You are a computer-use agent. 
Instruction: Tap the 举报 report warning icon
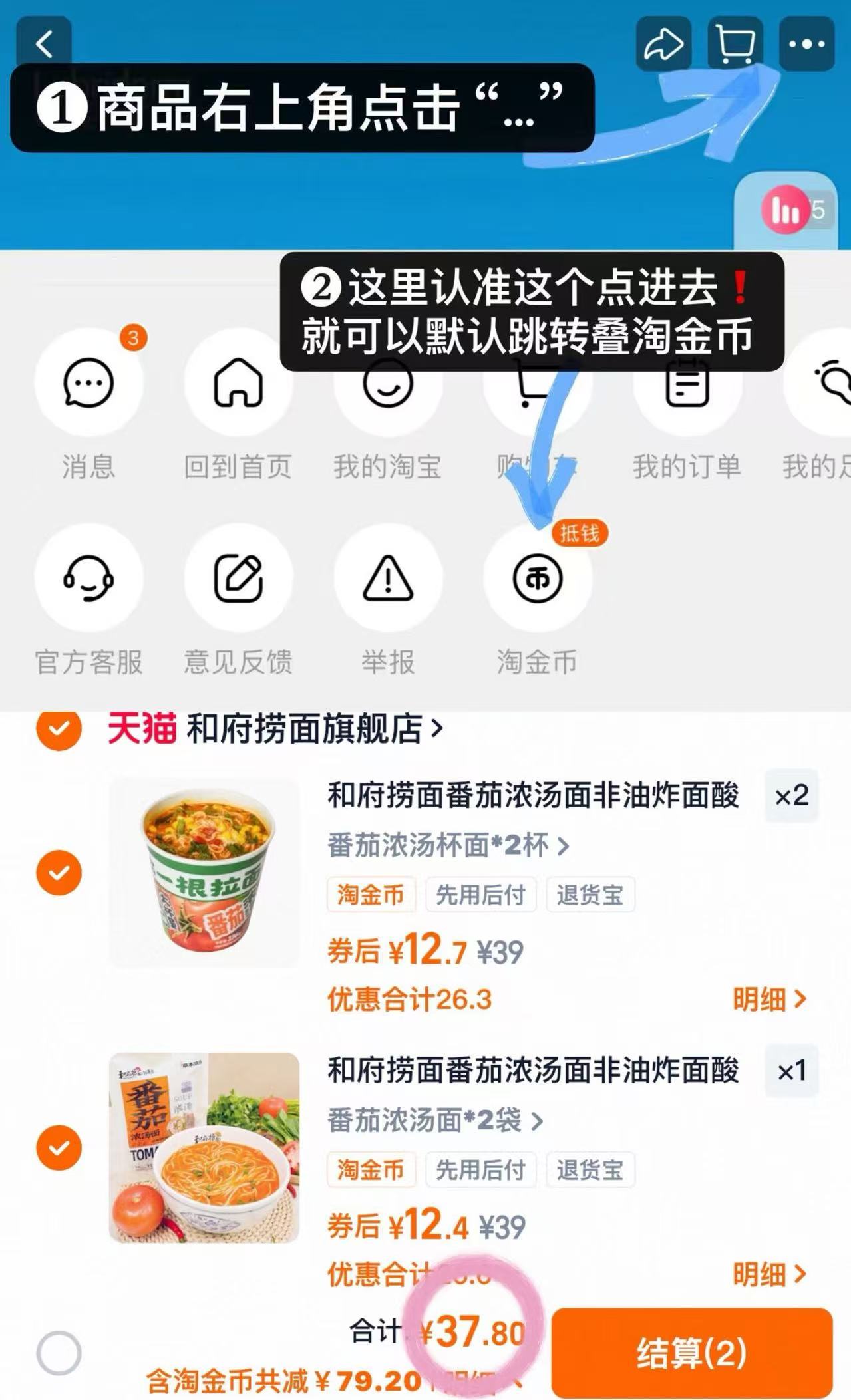[388, 579]
